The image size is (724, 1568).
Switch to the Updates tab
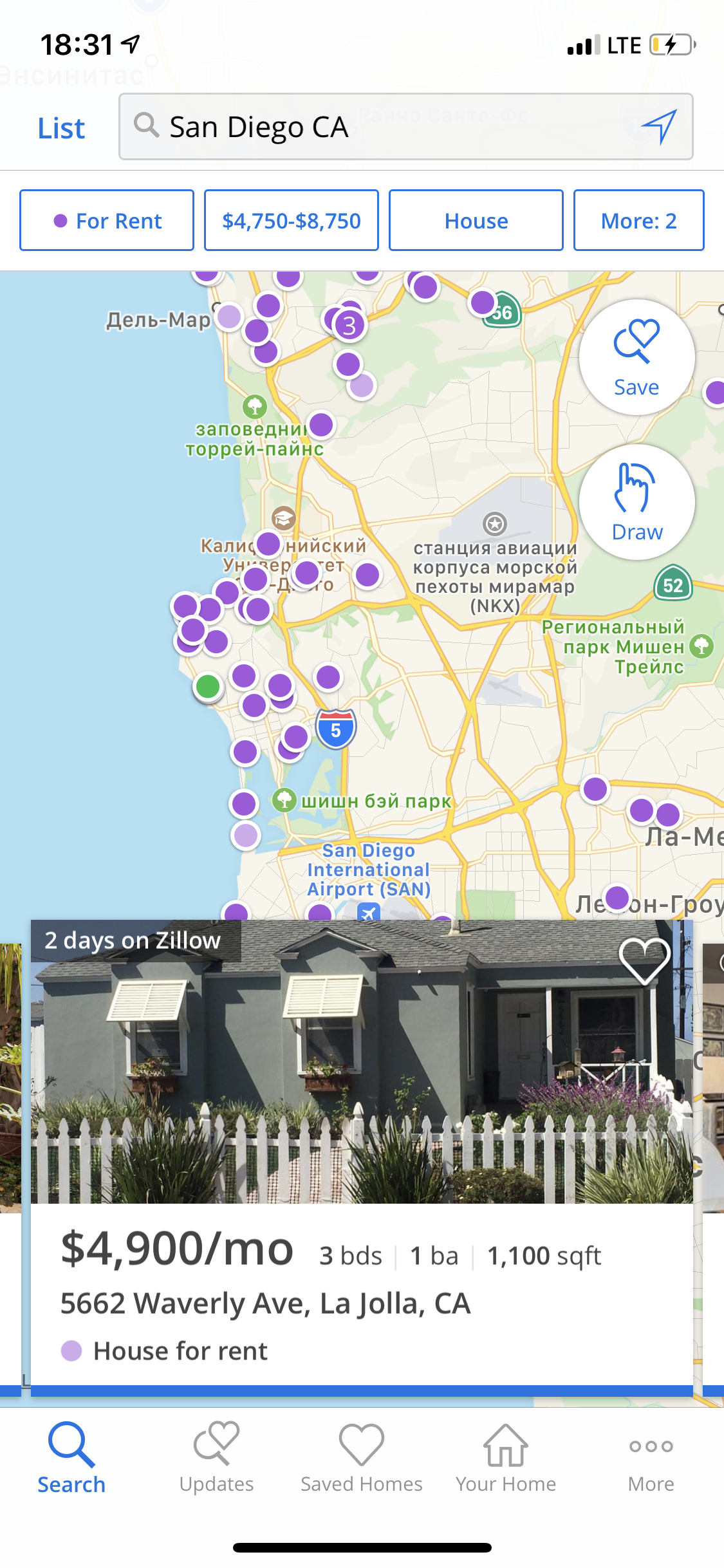pyautogui.click(x=216, y=1459)
